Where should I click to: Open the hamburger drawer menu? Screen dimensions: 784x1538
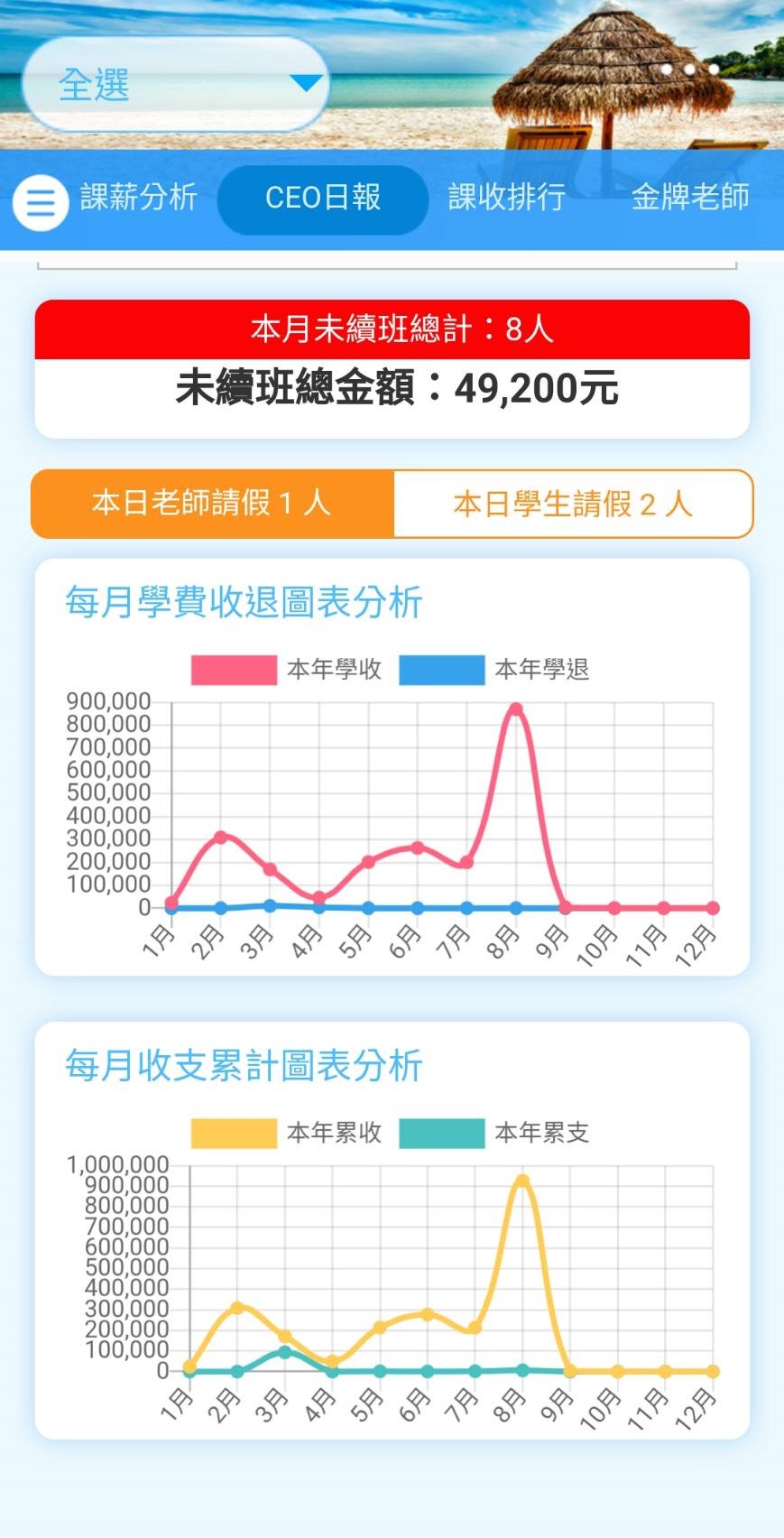pyautogui.click(x=41, y=202)
